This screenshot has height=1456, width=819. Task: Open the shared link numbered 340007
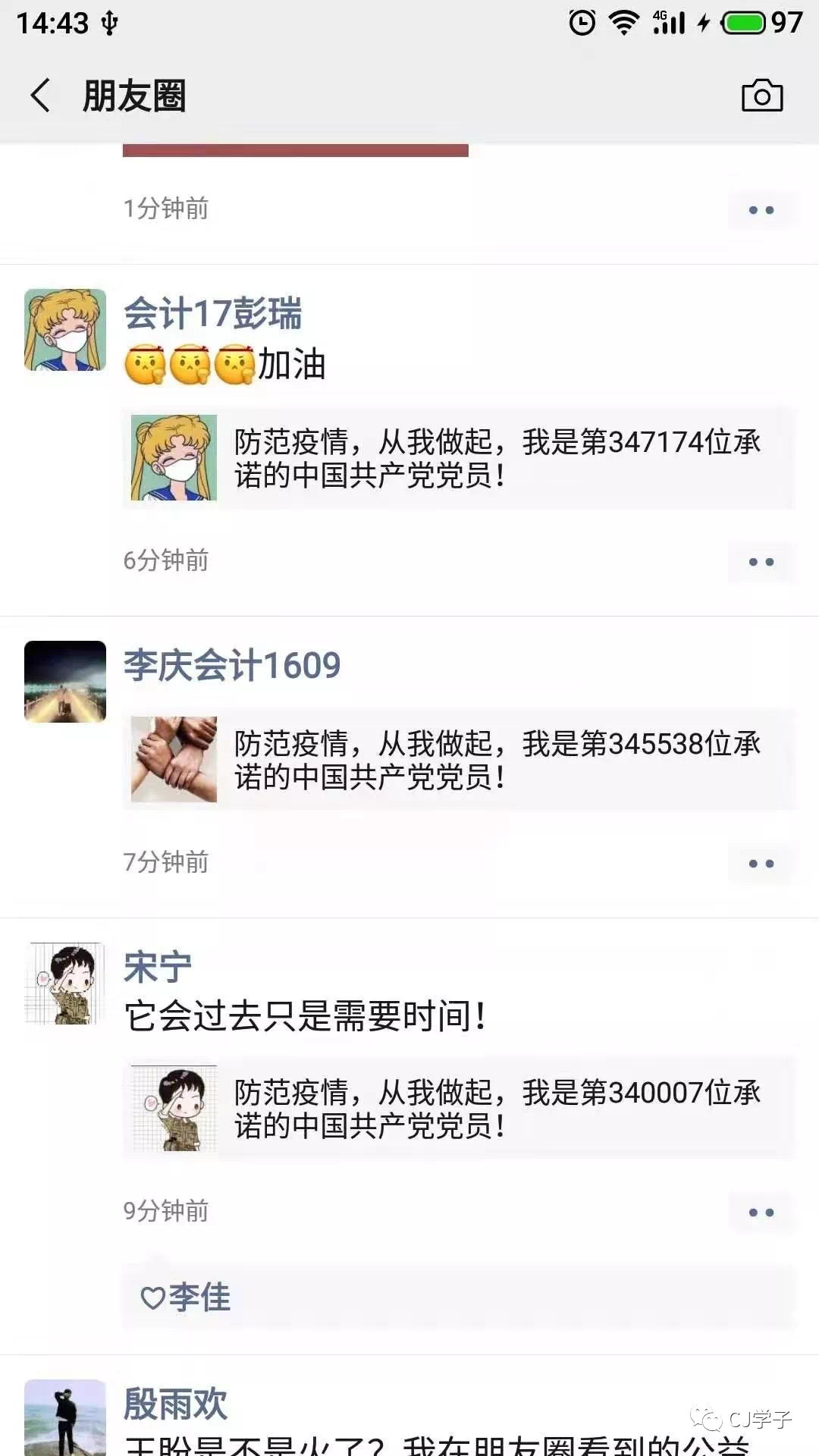(x=459, y=1109)
